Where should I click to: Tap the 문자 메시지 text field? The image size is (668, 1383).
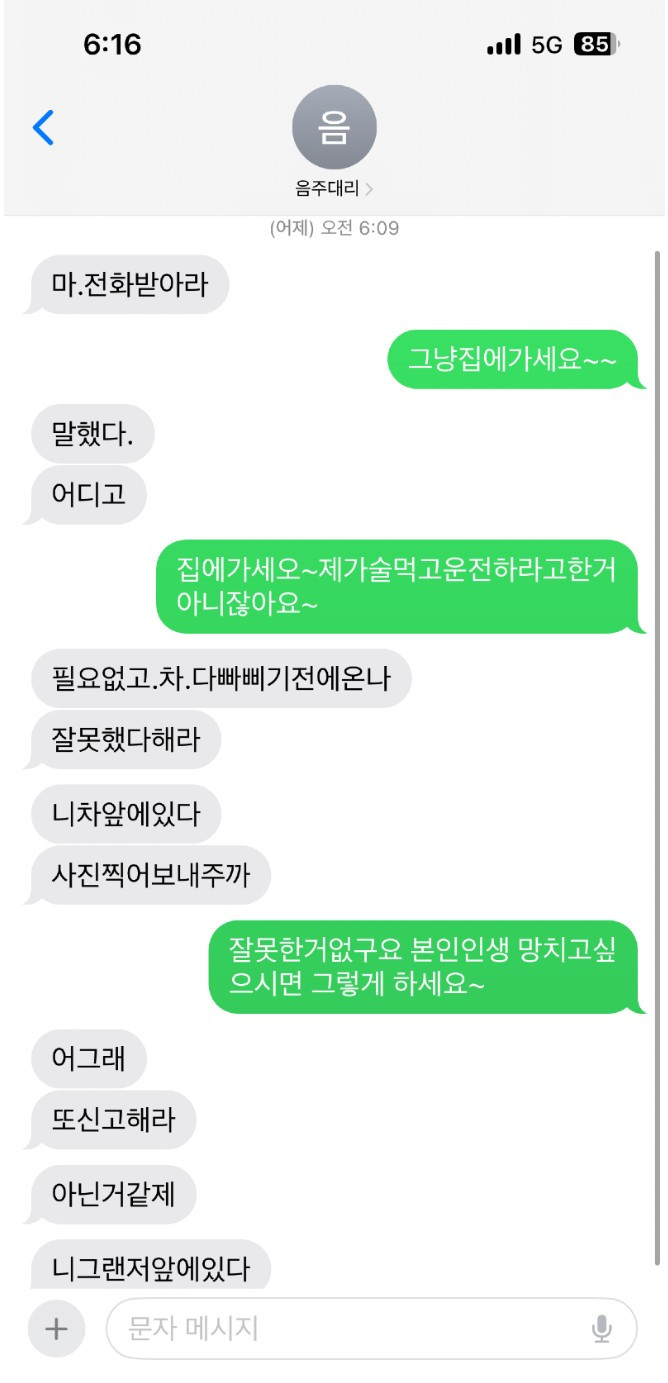pyautogui.click(x=371, y=1329)
